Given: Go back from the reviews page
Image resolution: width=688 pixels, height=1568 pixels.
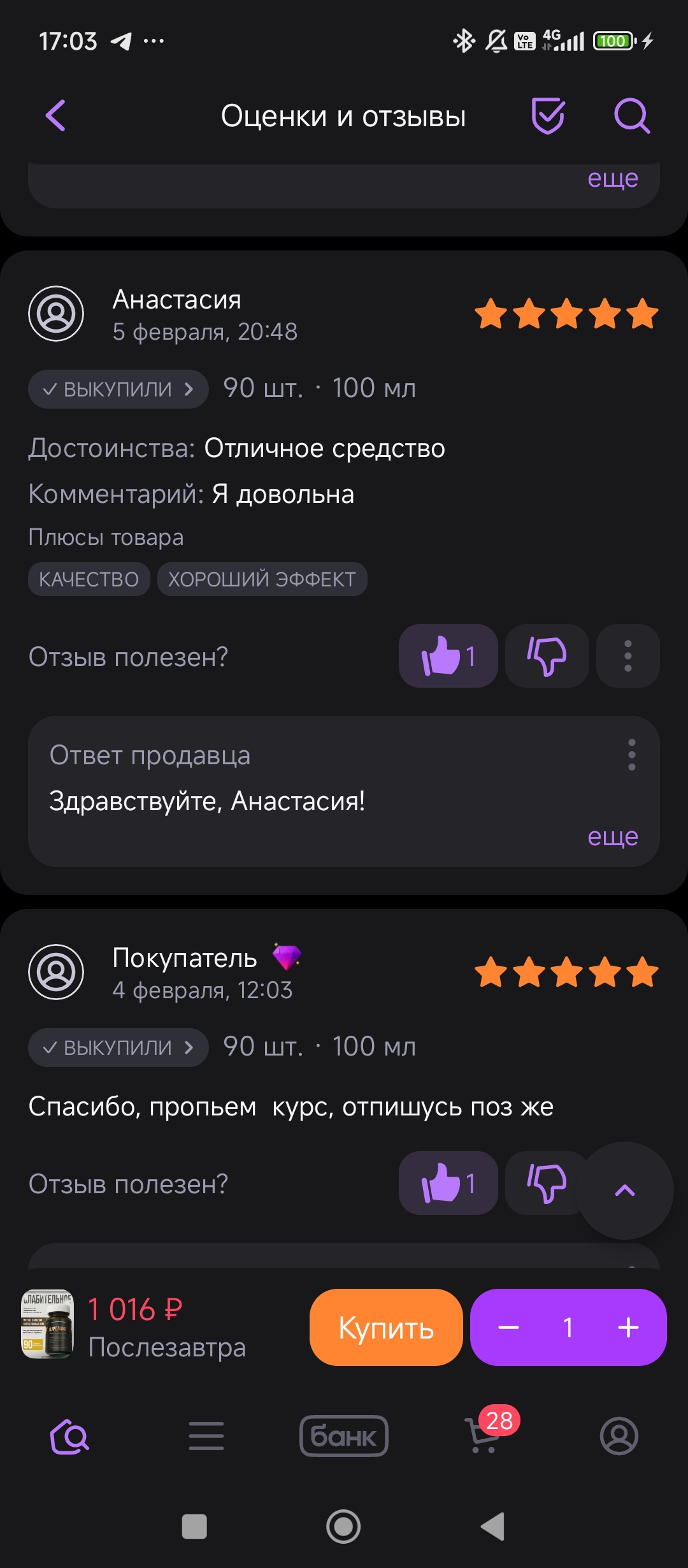Looking at the screenshot, I should [x=56, y=116].
